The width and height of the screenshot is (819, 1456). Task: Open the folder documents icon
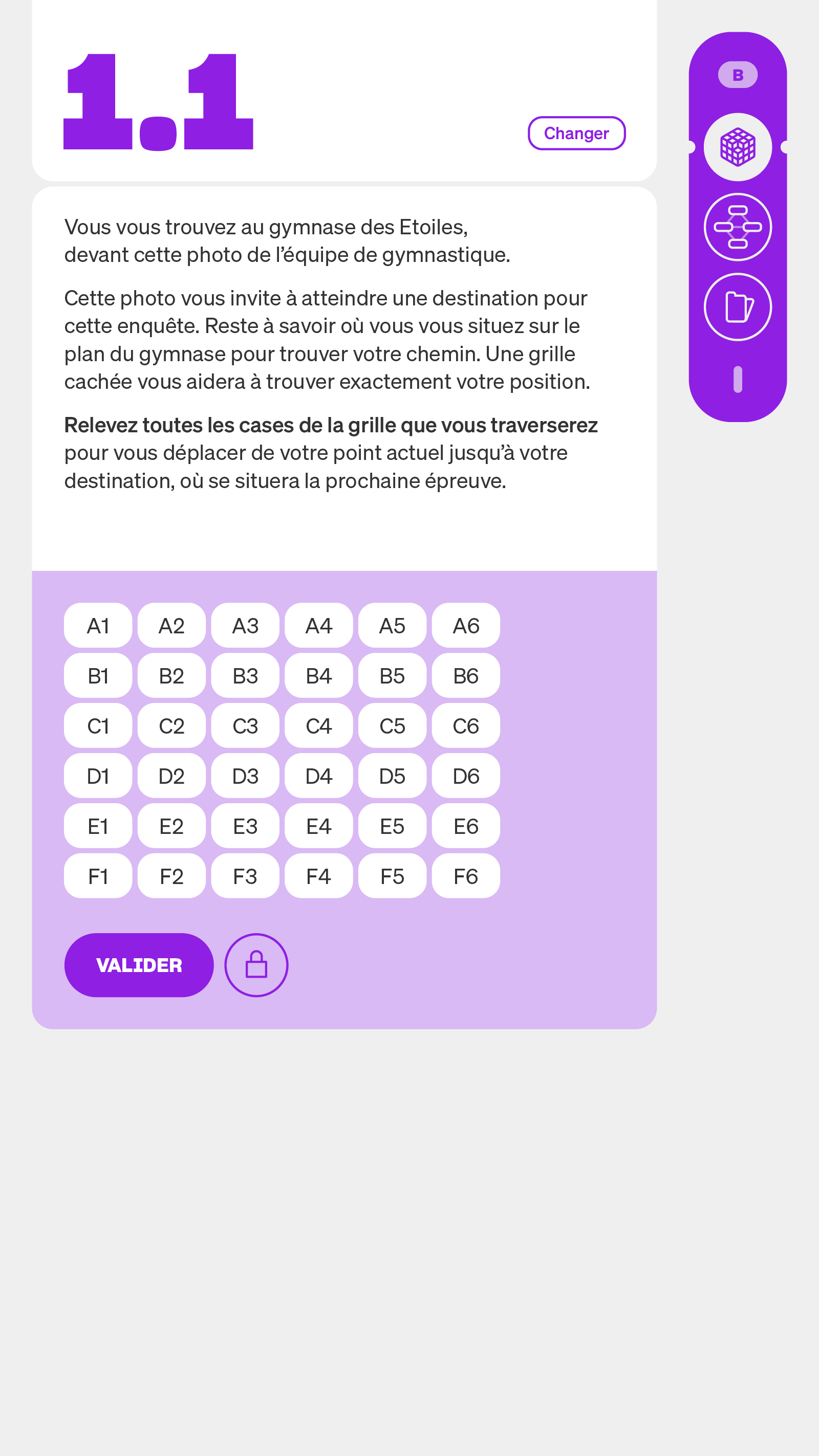tap(738, 307)
